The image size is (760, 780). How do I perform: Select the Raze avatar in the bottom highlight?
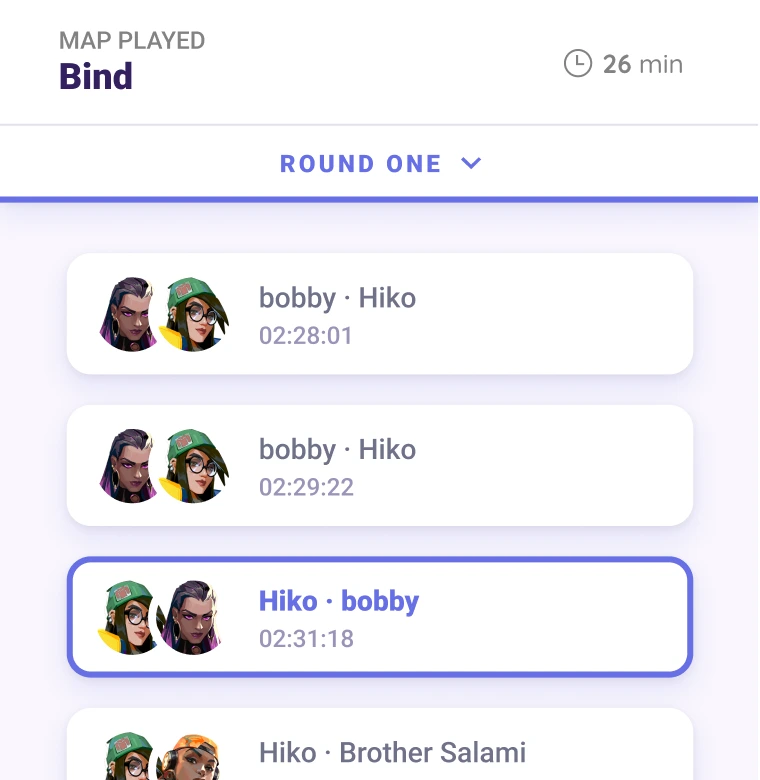click(x=194, y=762)
